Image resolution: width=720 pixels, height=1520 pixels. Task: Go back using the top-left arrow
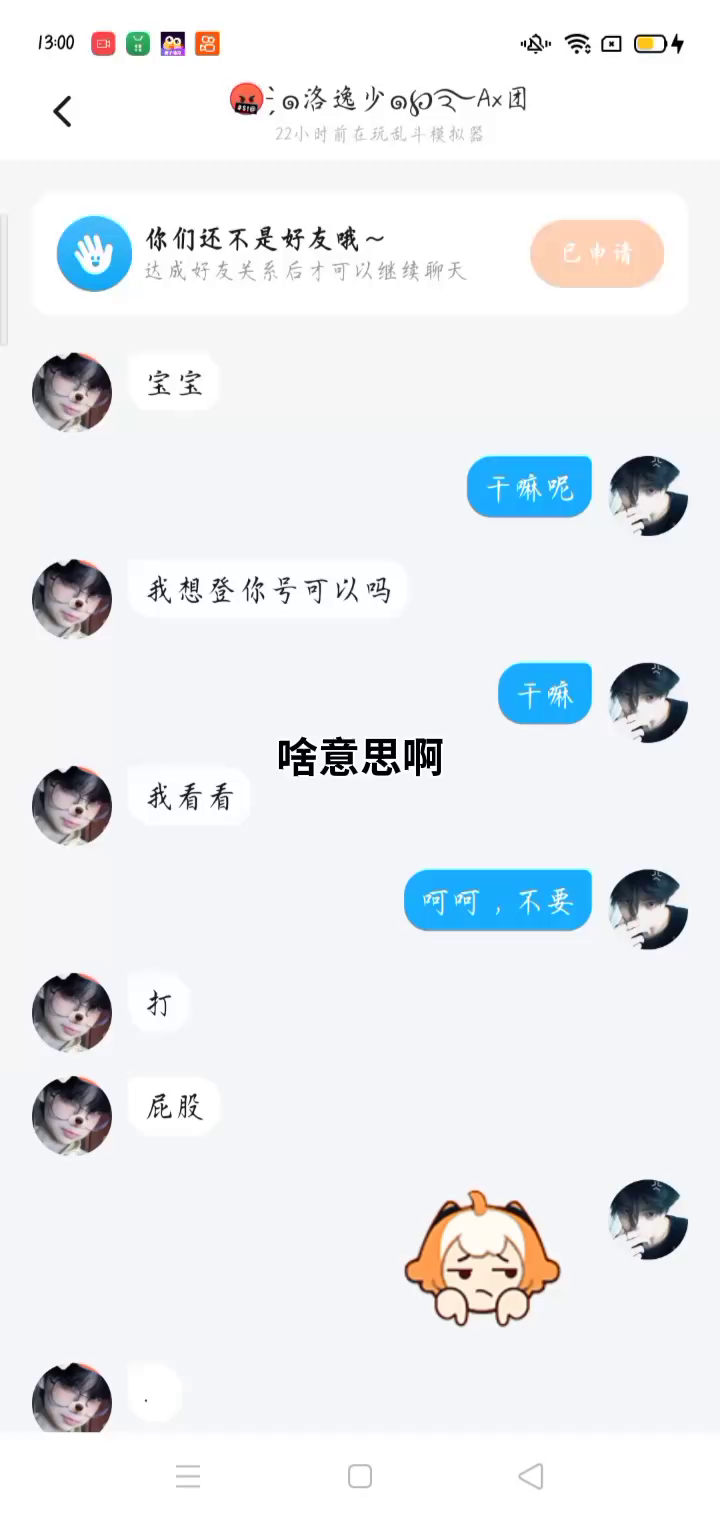click(62, 111)
